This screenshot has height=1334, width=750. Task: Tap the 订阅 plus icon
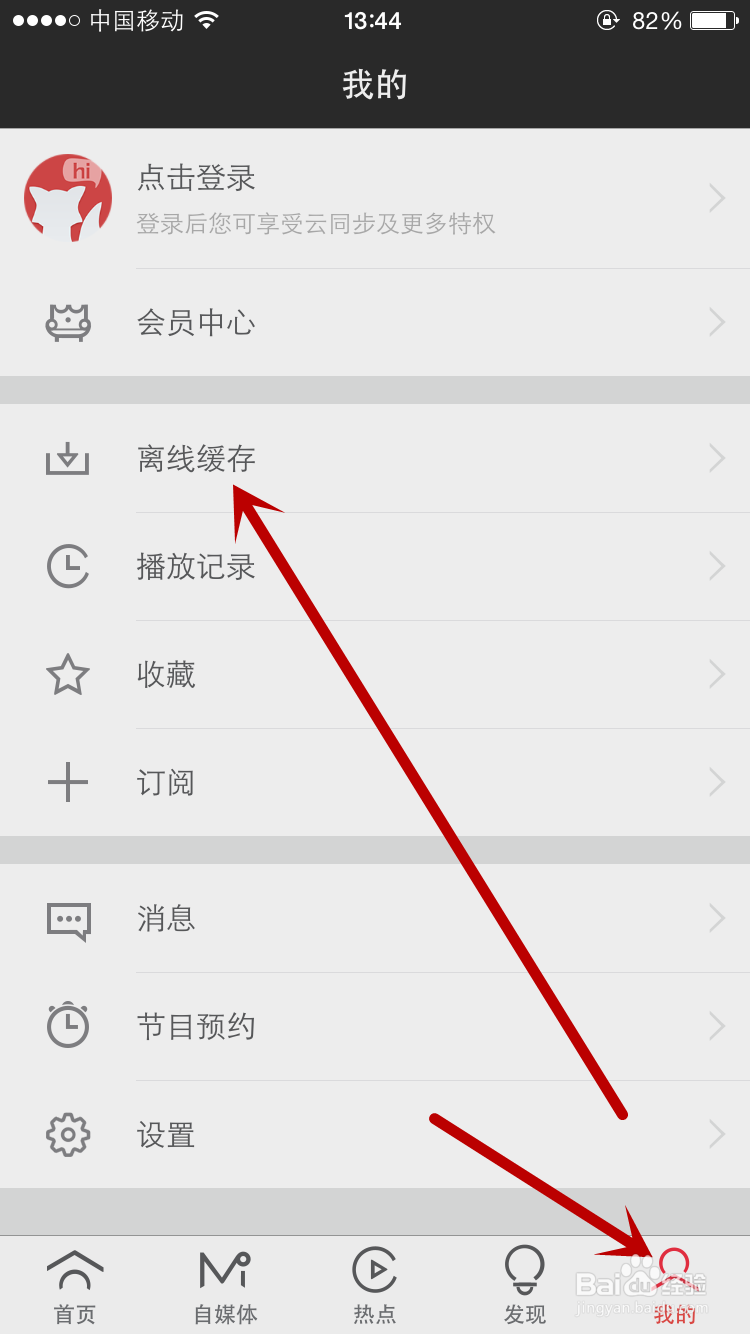pos(67,782)
